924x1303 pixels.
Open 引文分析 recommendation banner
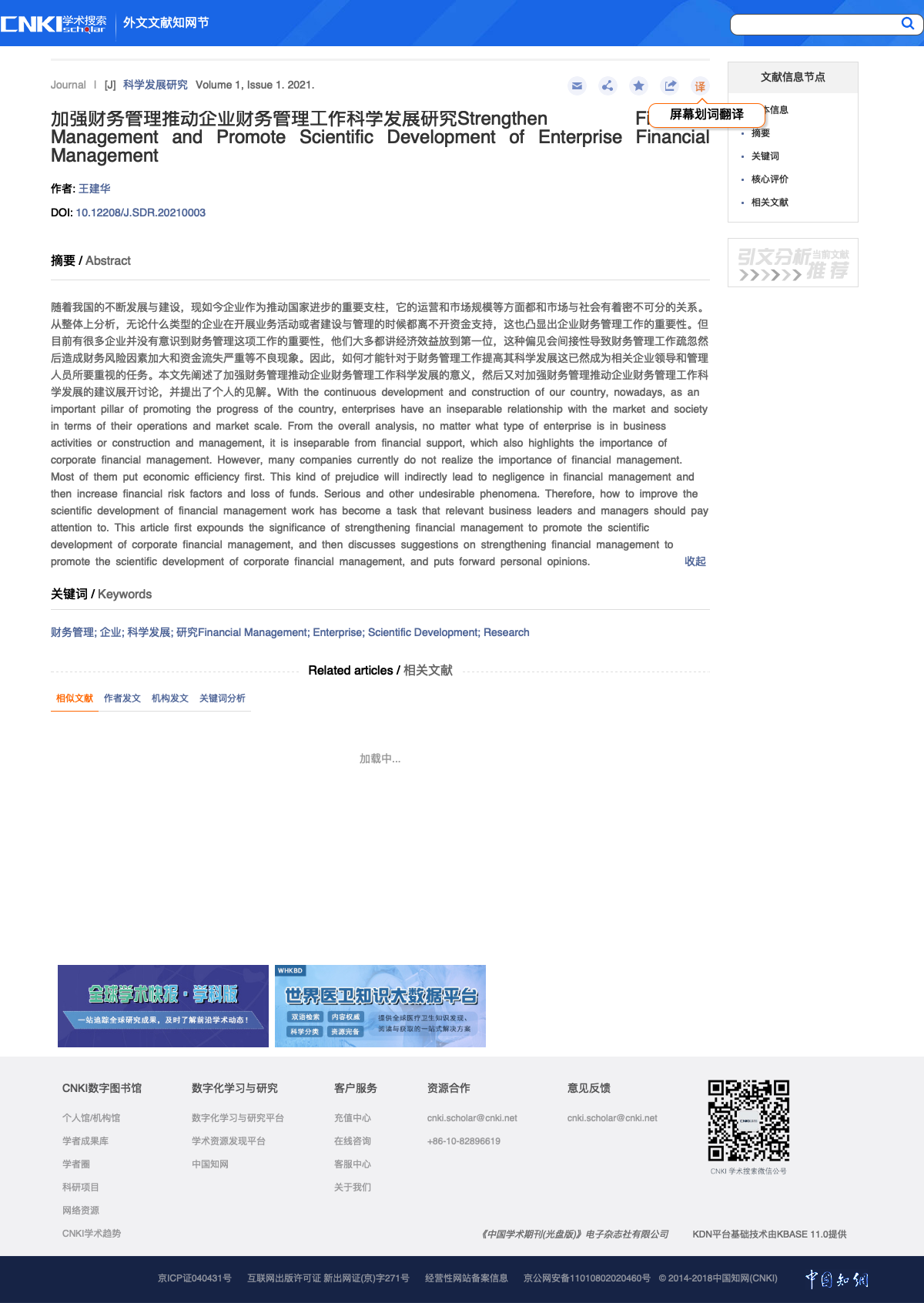pyautogui.click(x=792, y=263)
